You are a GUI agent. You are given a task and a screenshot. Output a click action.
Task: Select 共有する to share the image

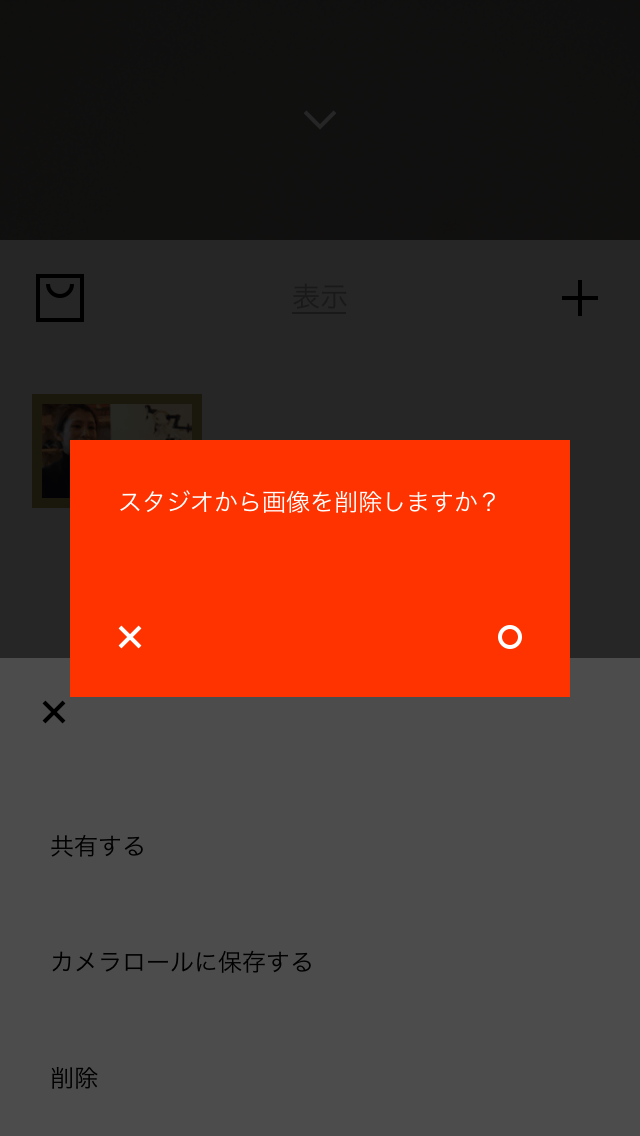tap(98, 846)
